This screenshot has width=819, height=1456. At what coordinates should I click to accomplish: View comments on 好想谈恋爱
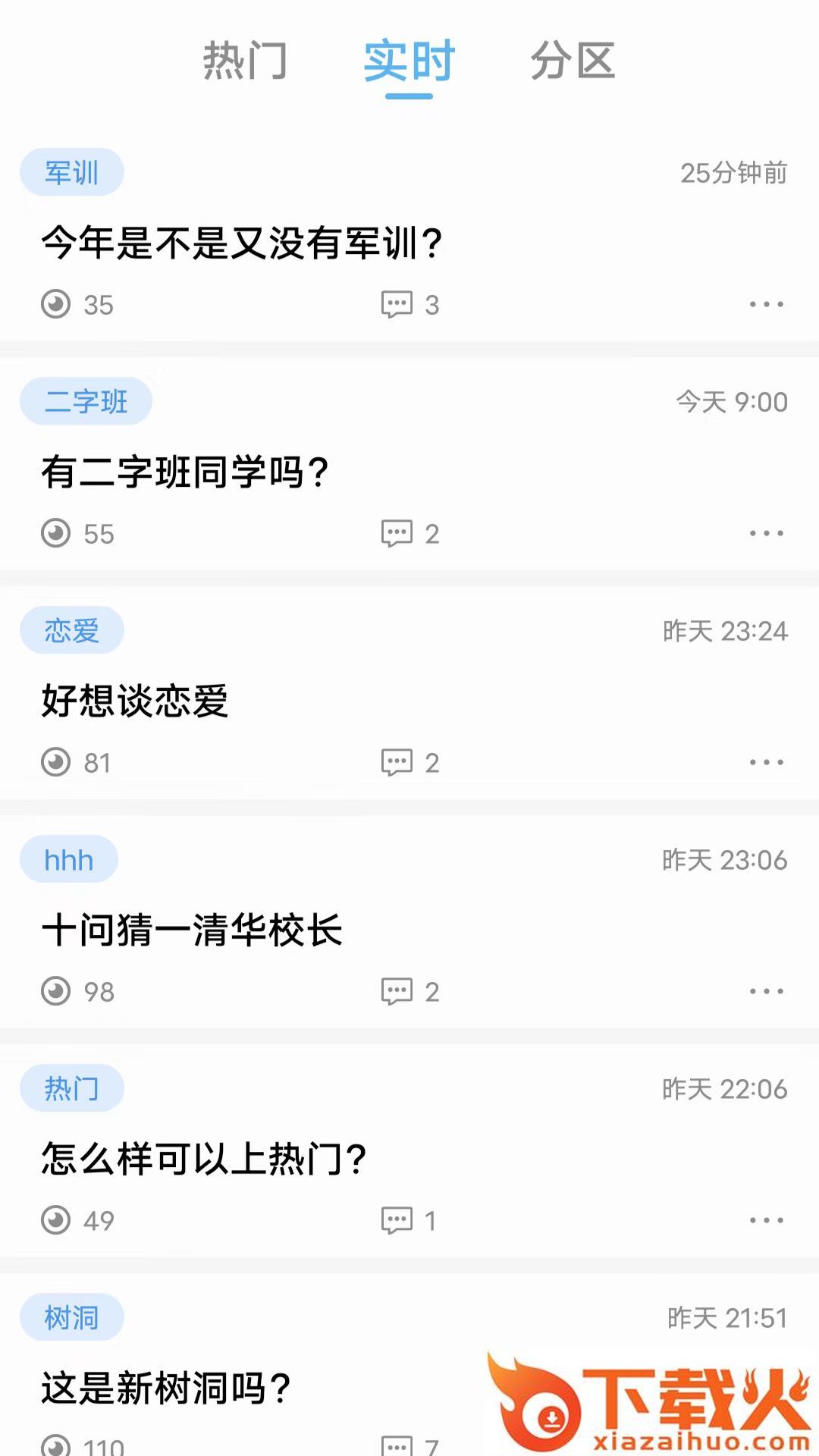(409, 763)
